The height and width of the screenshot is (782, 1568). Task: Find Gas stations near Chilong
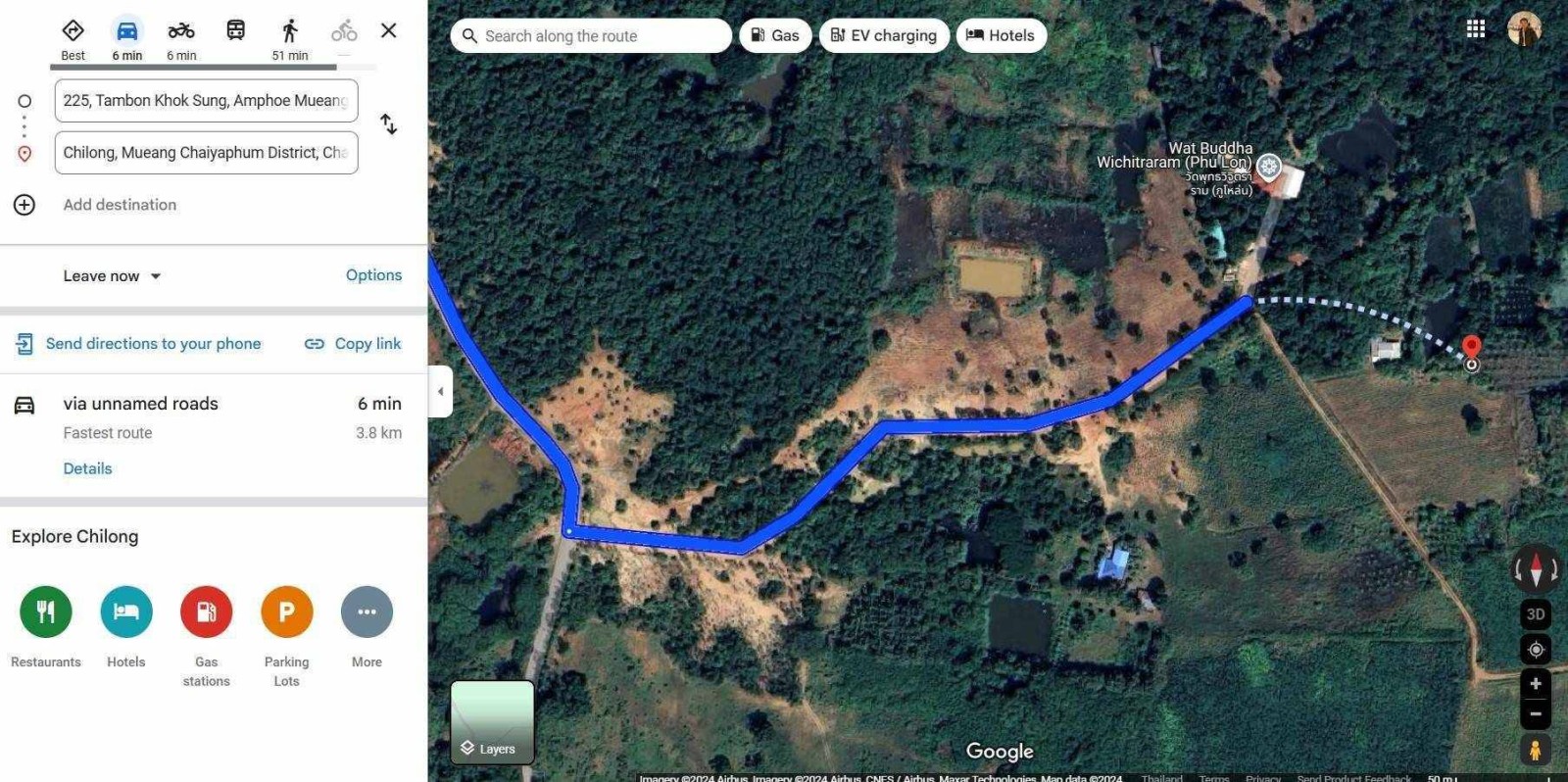pos(206,612)
